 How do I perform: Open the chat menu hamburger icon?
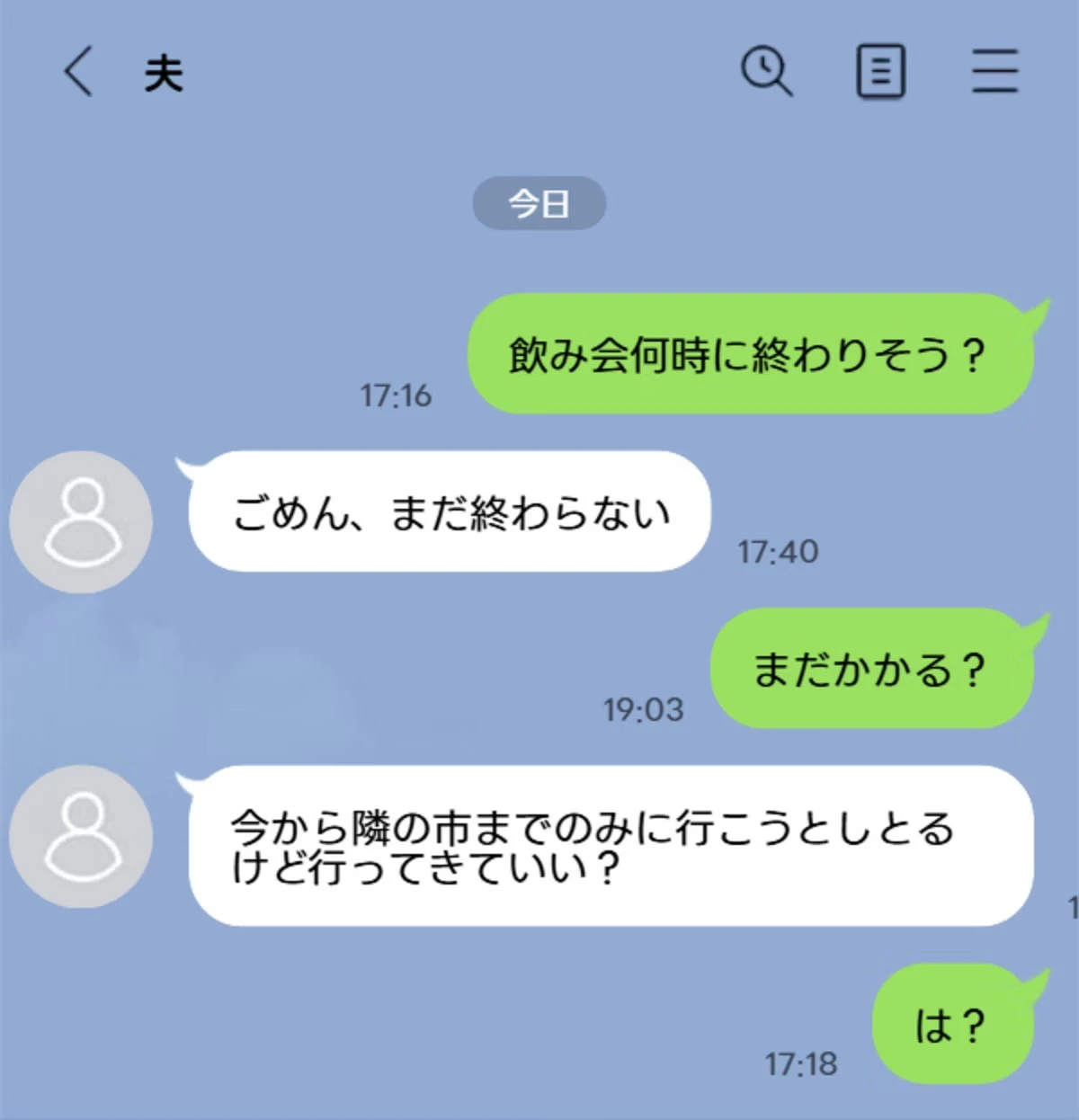click(x=994, y=72)
